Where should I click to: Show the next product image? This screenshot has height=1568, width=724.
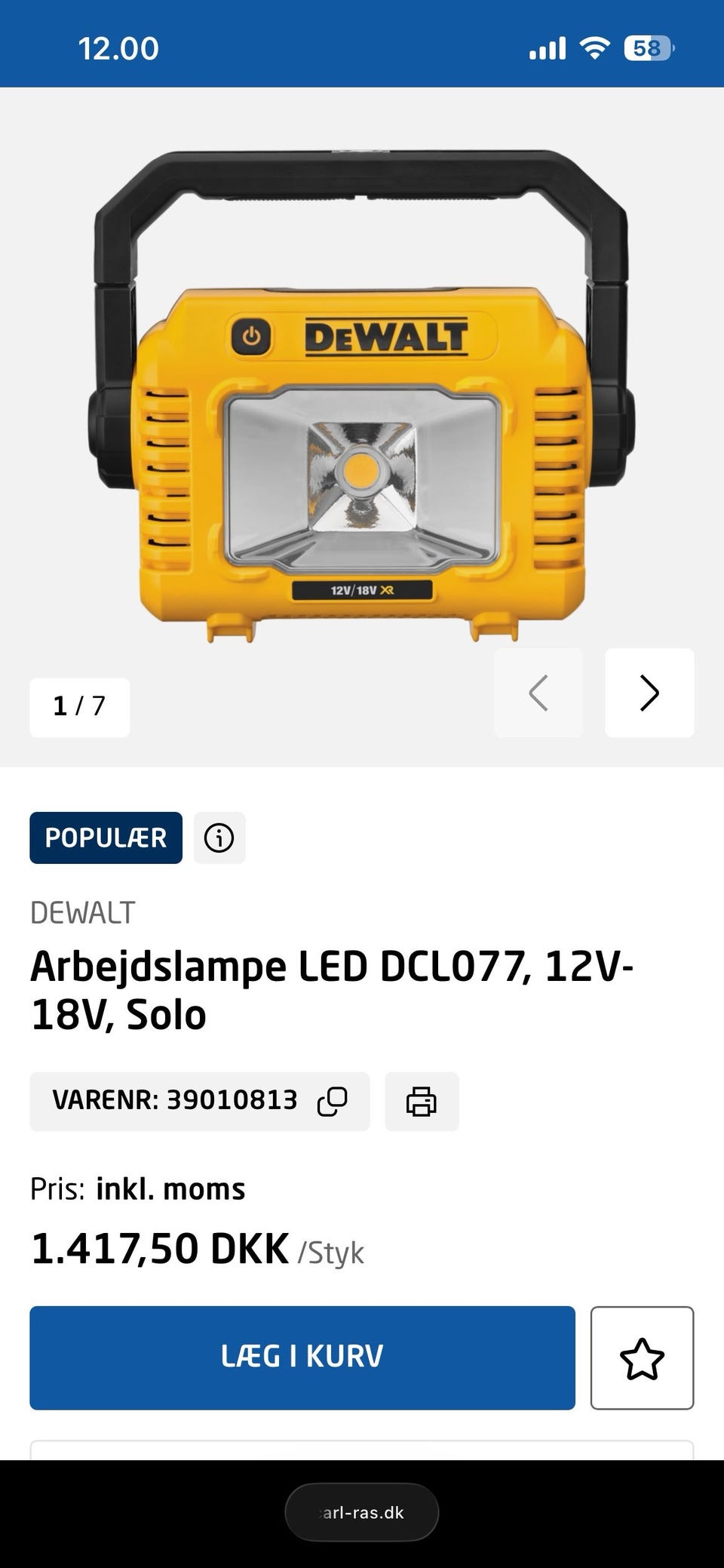pos(649,693)
